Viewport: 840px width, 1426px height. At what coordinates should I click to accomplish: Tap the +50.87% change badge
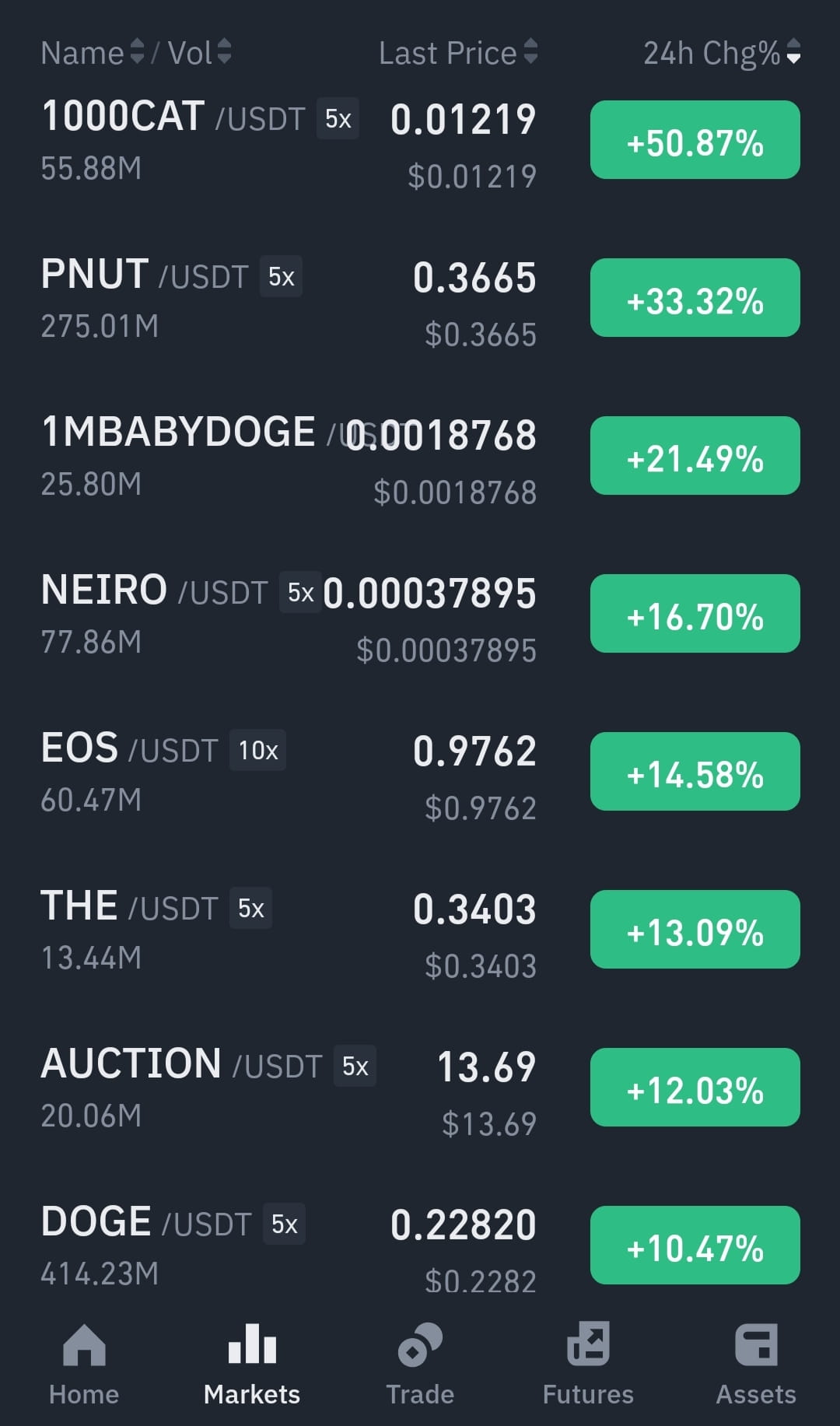tap(695, 140)
